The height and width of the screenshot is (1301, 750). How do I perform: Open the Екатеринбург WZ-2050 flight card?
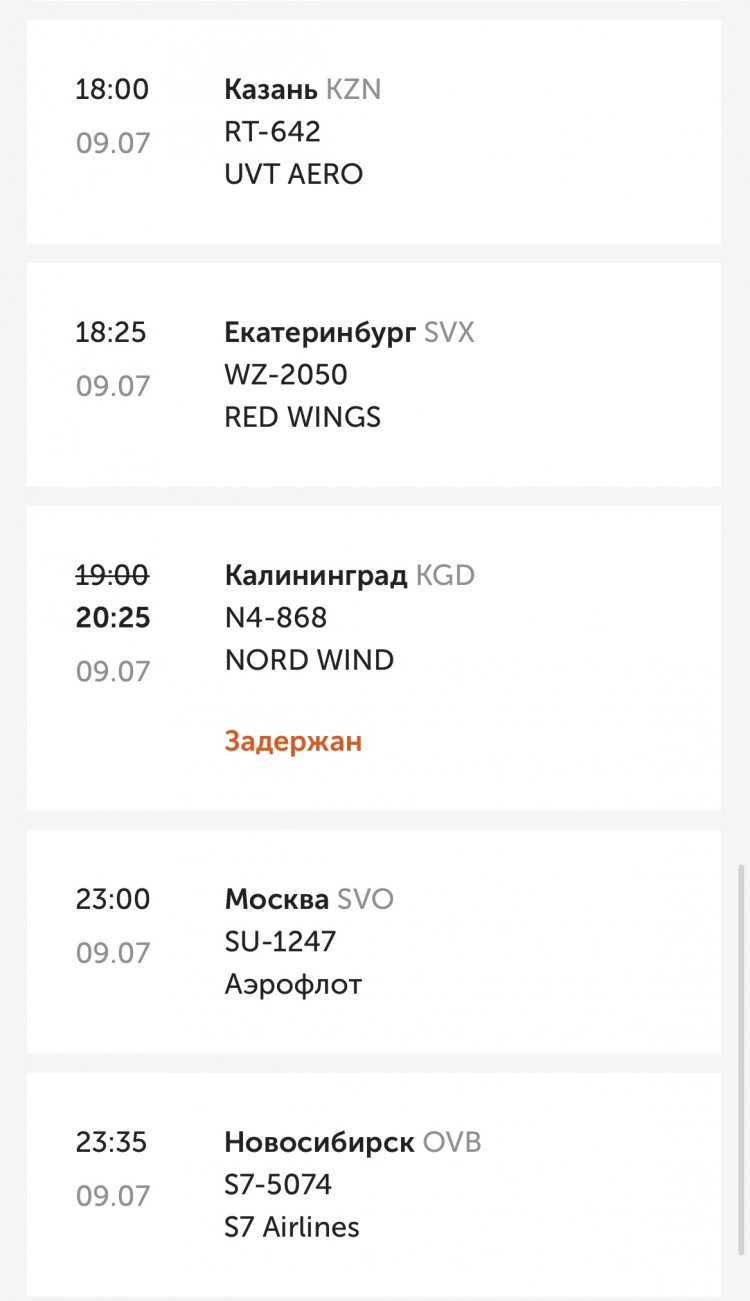click(373, 374)
